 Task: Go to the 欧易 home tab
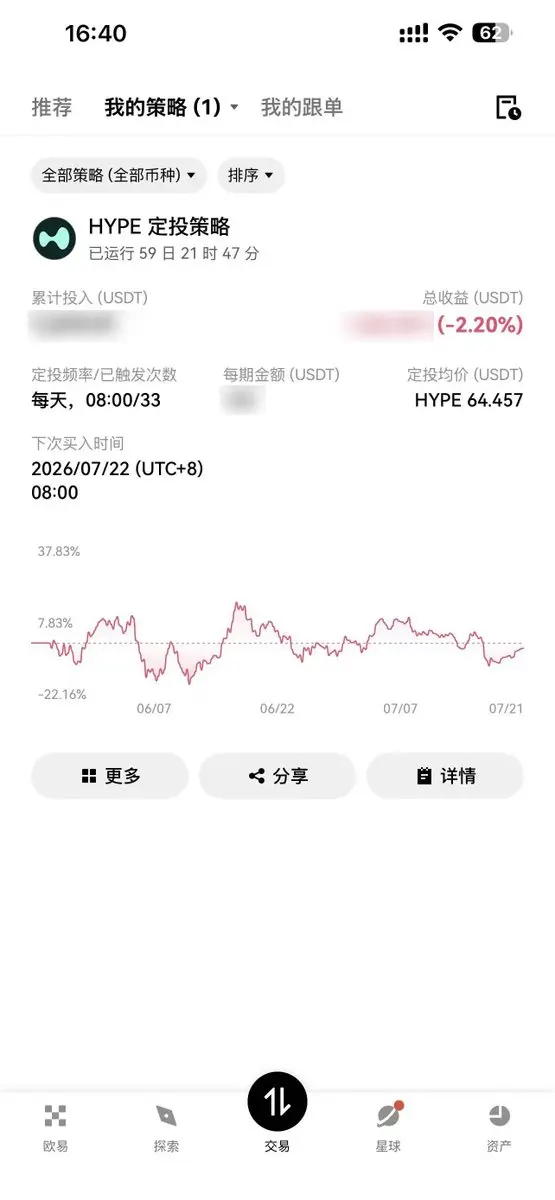coord(56,1127)
